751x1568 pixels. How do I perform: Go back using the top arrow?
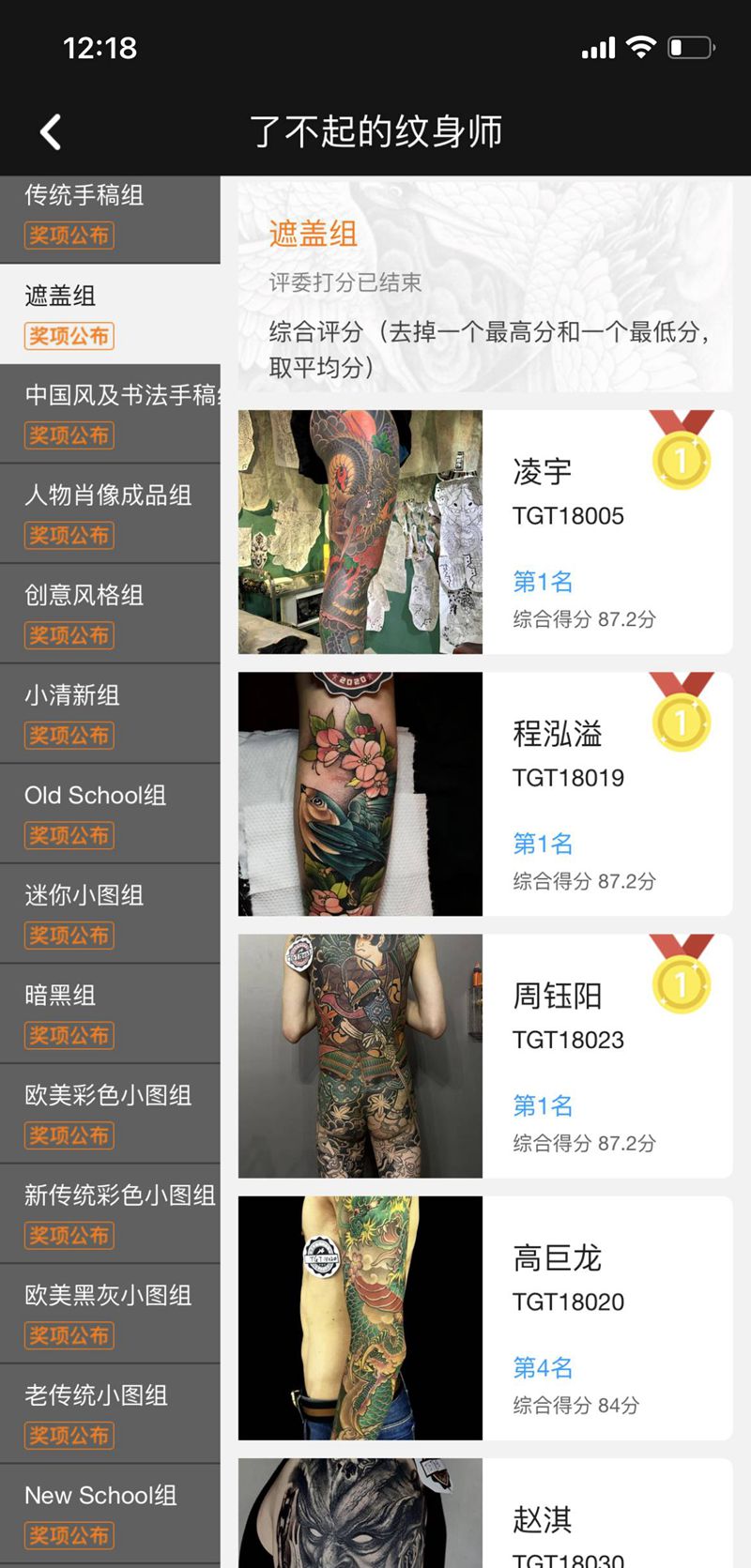[51, 132]
